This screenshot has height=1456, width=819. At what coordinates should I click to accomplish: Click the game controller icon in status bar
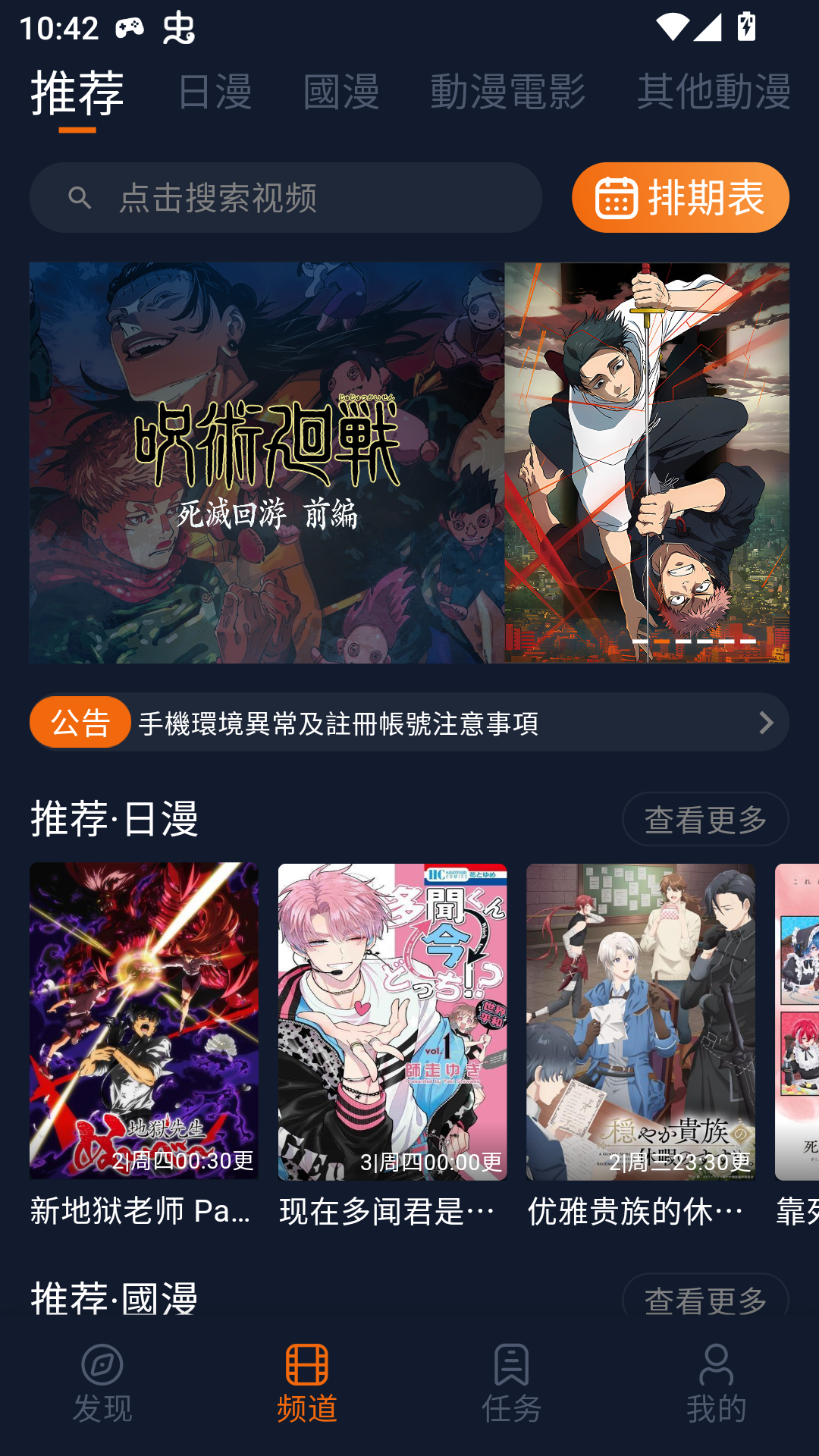[130, 29]
